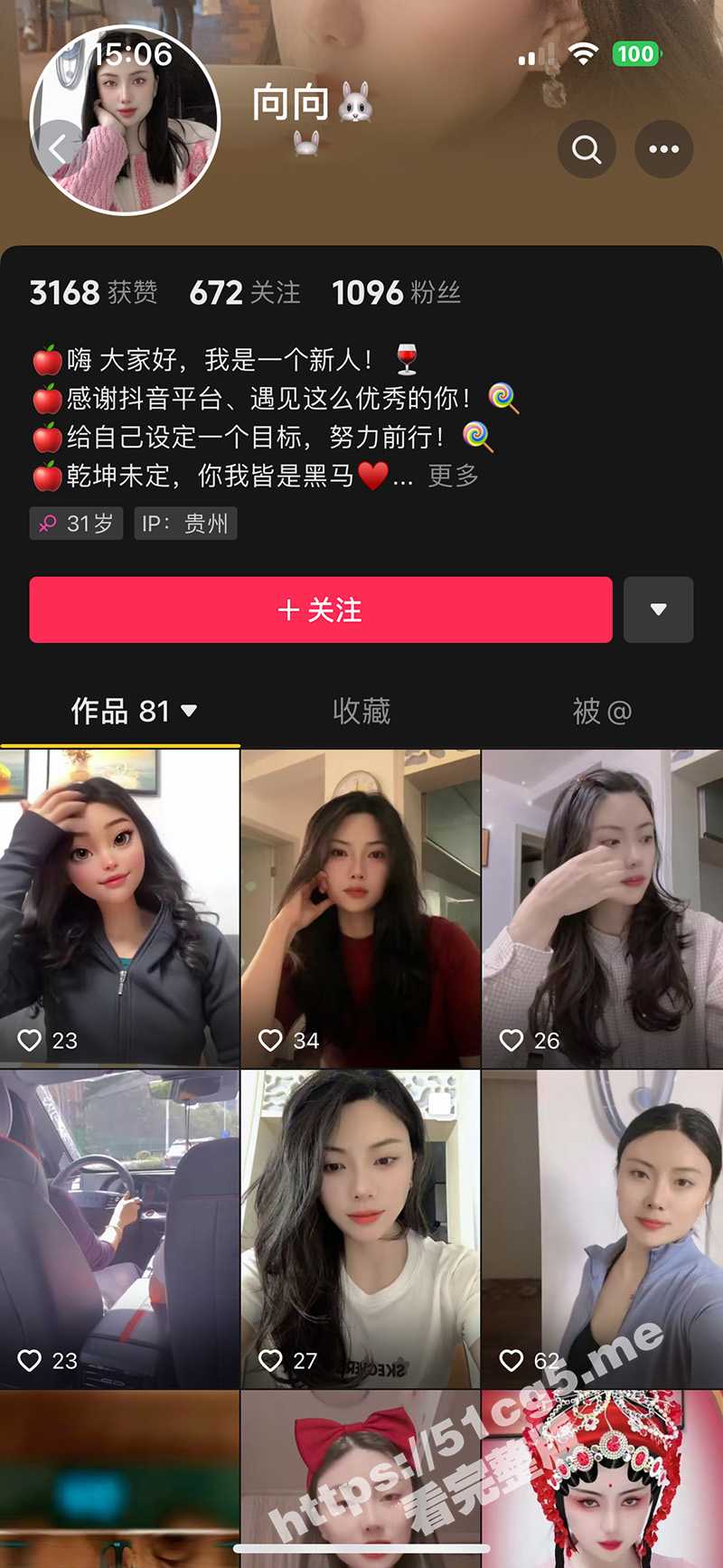
Task: Switch to the 收藏 tab
Action: (x=361, y=713)
